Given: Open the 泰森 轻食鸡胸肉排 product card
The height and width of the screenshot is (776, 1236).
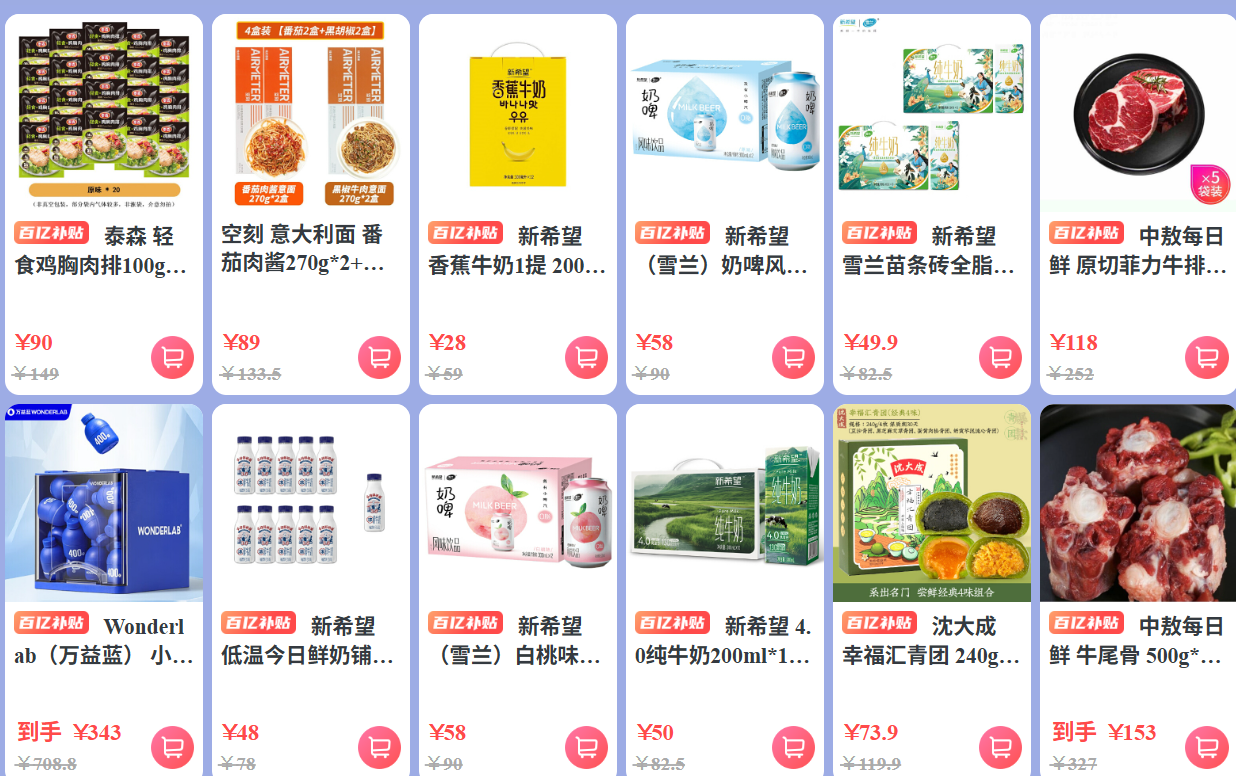Looking at the screenshot, I should point(104,110).
